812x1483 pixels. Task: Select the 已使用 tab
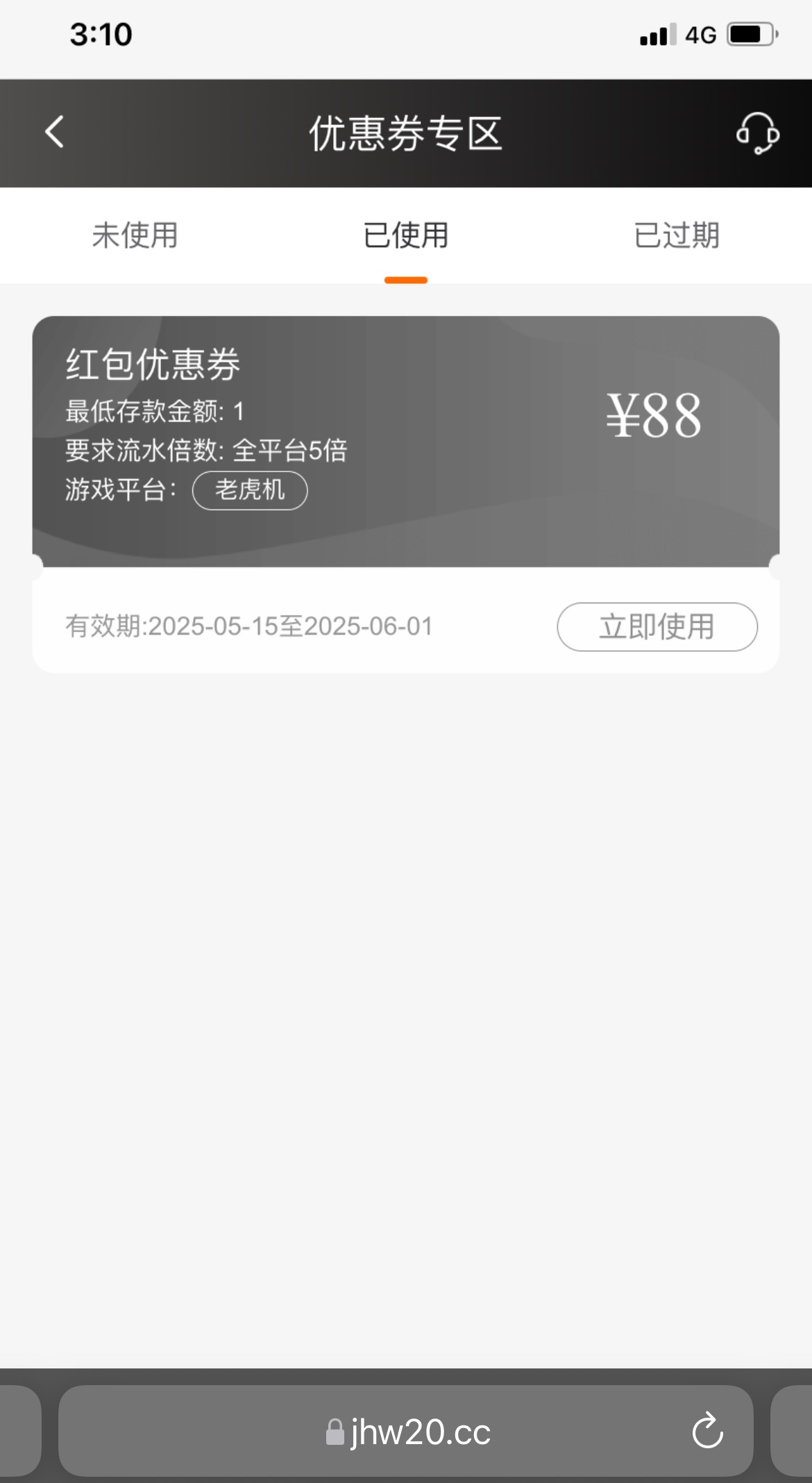pyautogui.click(x=406, y=236)
